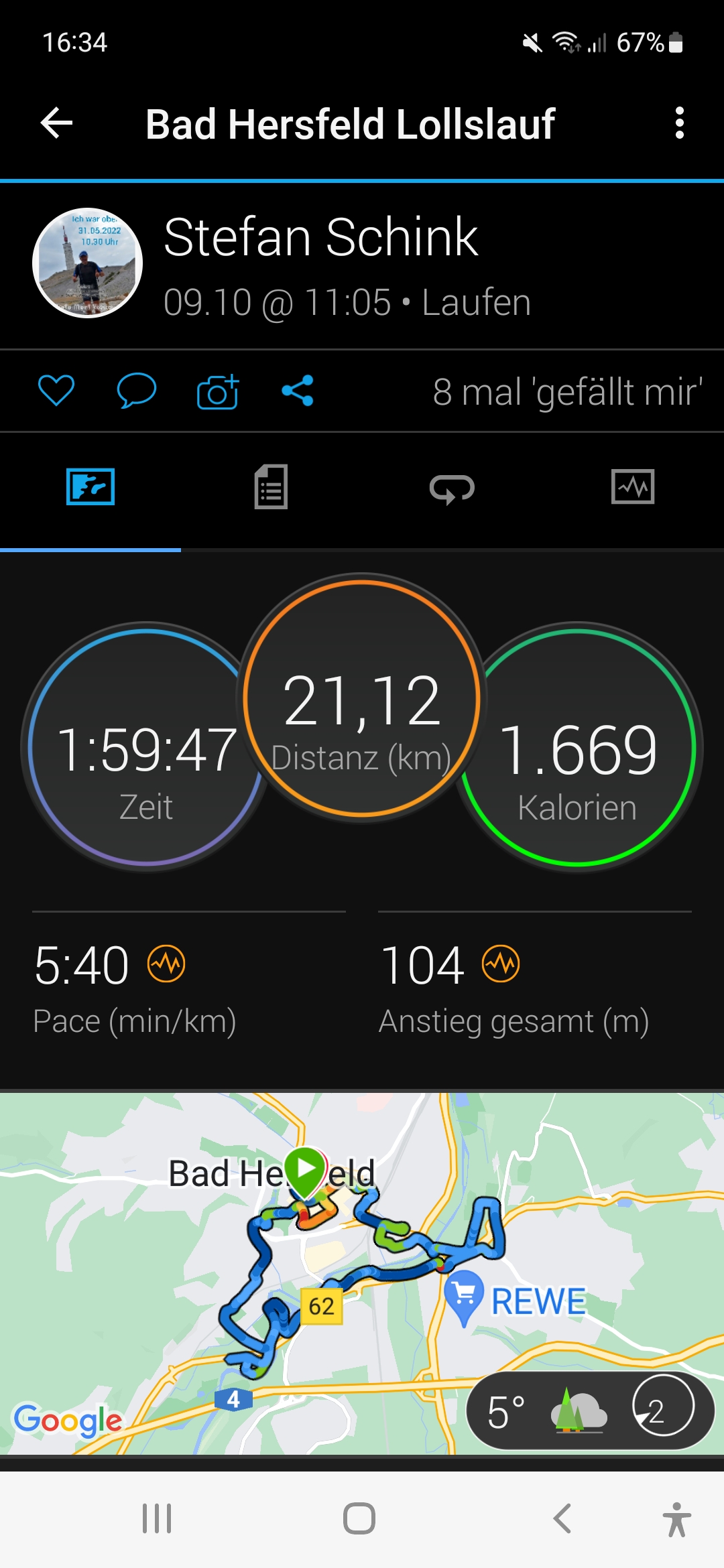724x1568 pixels.
Task: Add a photo with the camera icon
Action: 218,392
